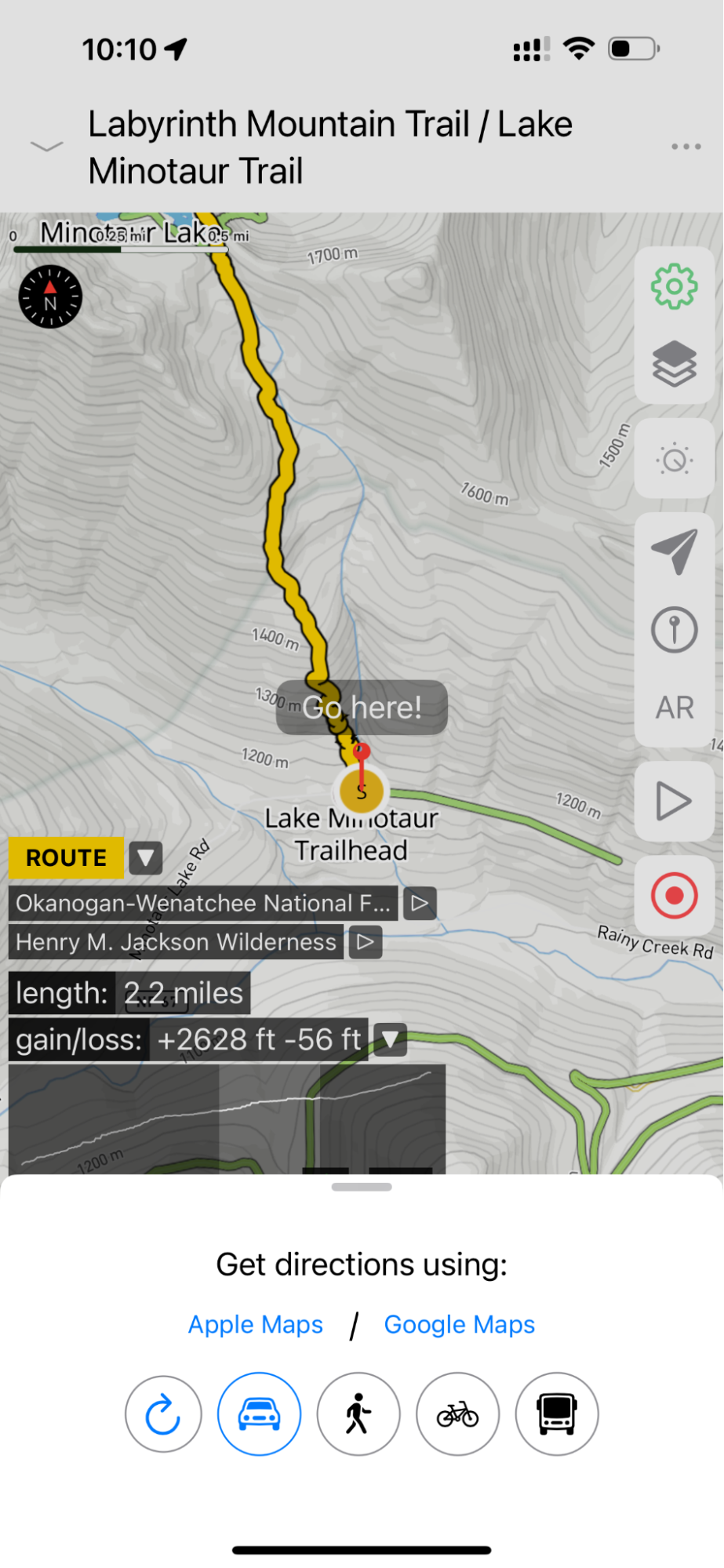Pick public transit directions mode
This screenshot has width=724, height=1568.
557,1414
